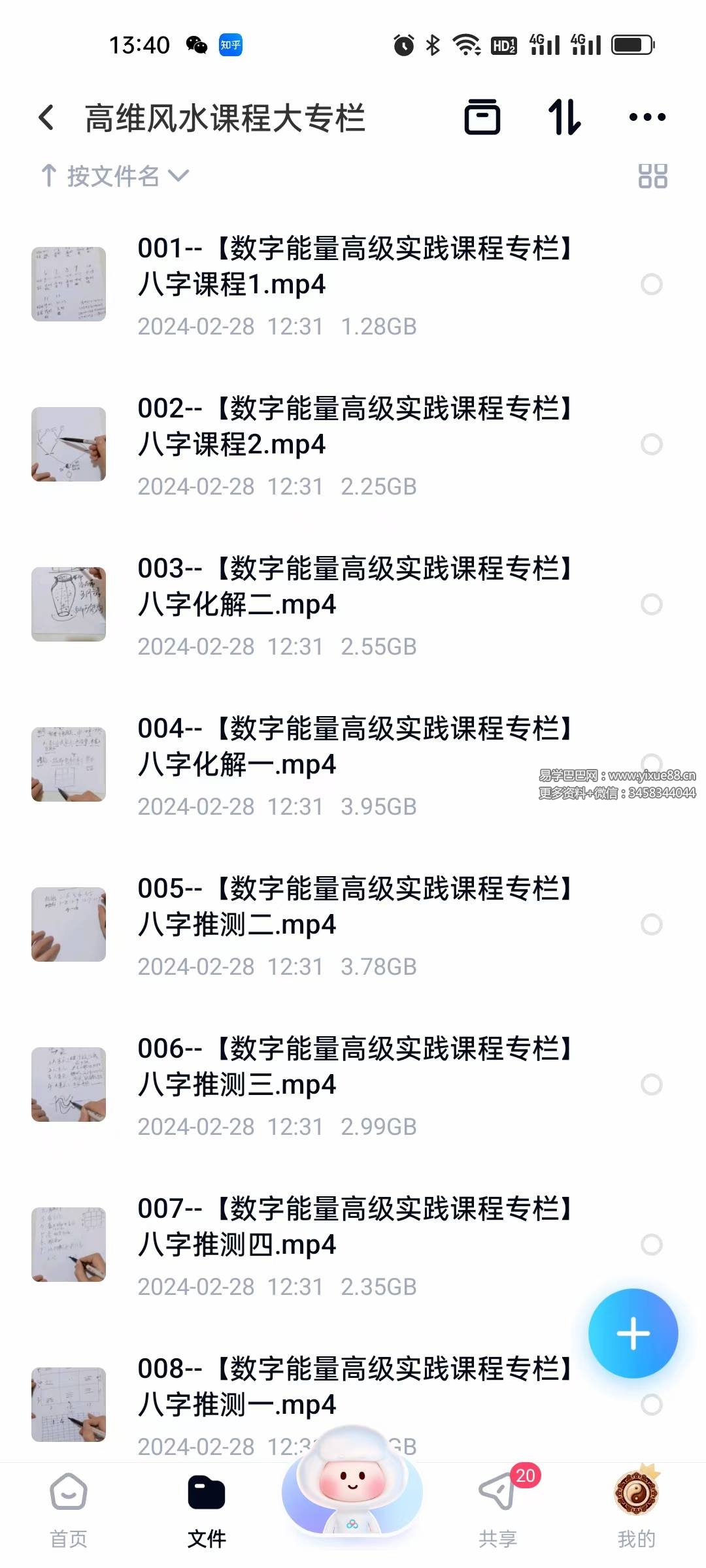Viewport: 706px width, 1568px height.
Task: Switch to grid view layout
Action: [652, 176]
